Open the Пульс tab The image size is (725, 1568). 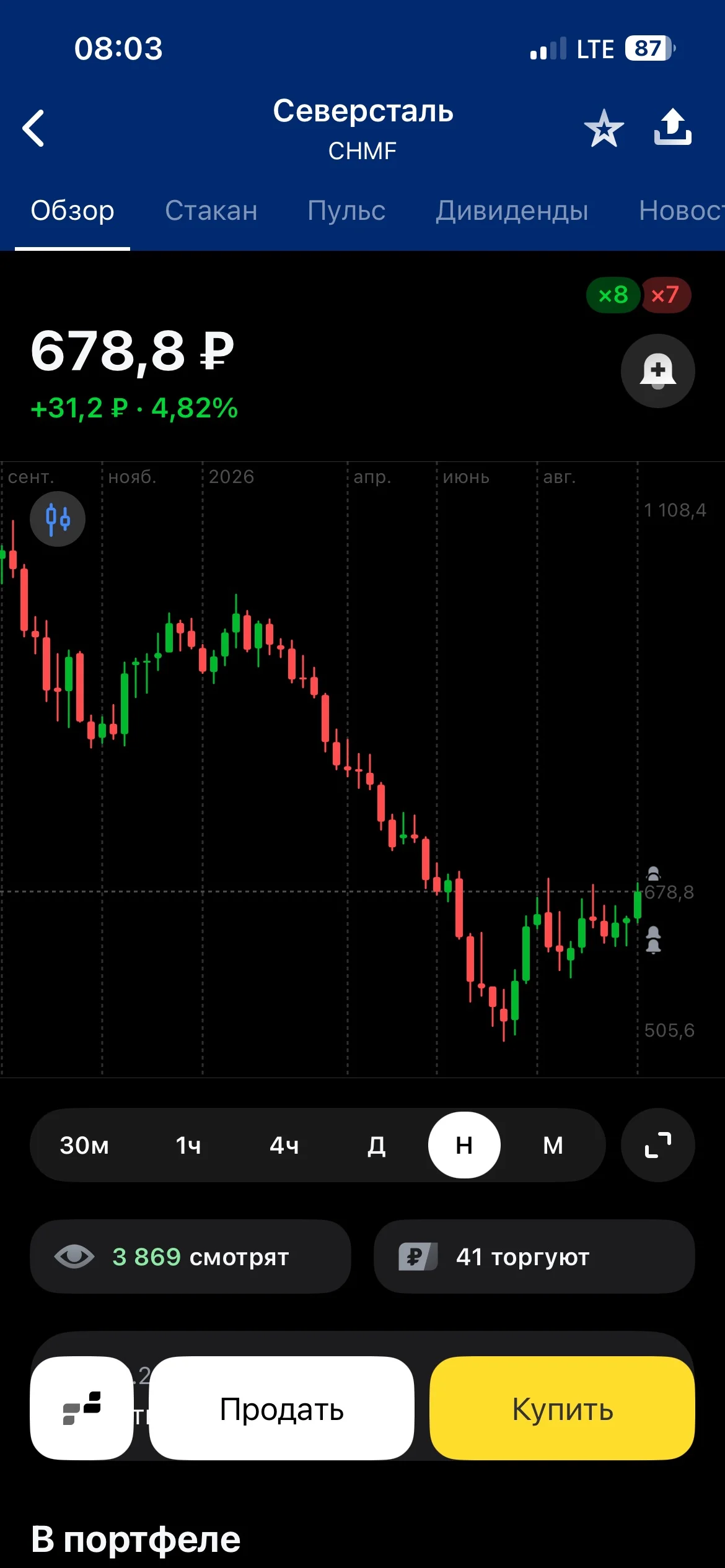[346, 211]
